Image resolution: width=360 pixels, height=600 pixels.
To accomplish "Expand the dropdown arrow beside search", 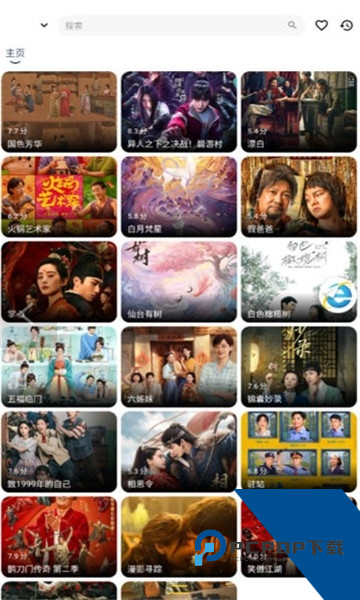I will pyautogui.click(x=44, y=25).
